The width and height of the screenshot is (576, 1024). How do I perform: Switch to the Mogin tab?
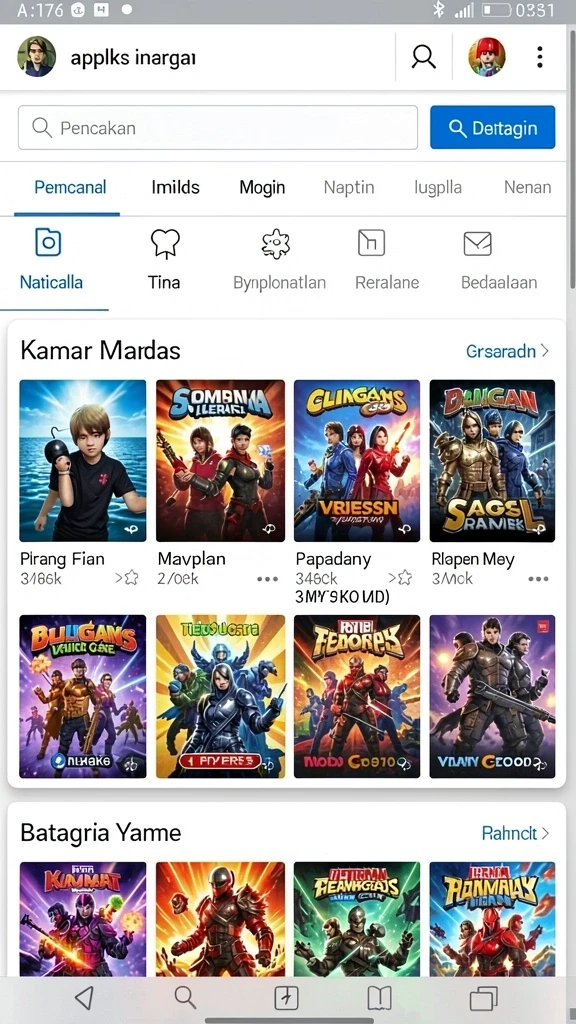click(262, 187)
